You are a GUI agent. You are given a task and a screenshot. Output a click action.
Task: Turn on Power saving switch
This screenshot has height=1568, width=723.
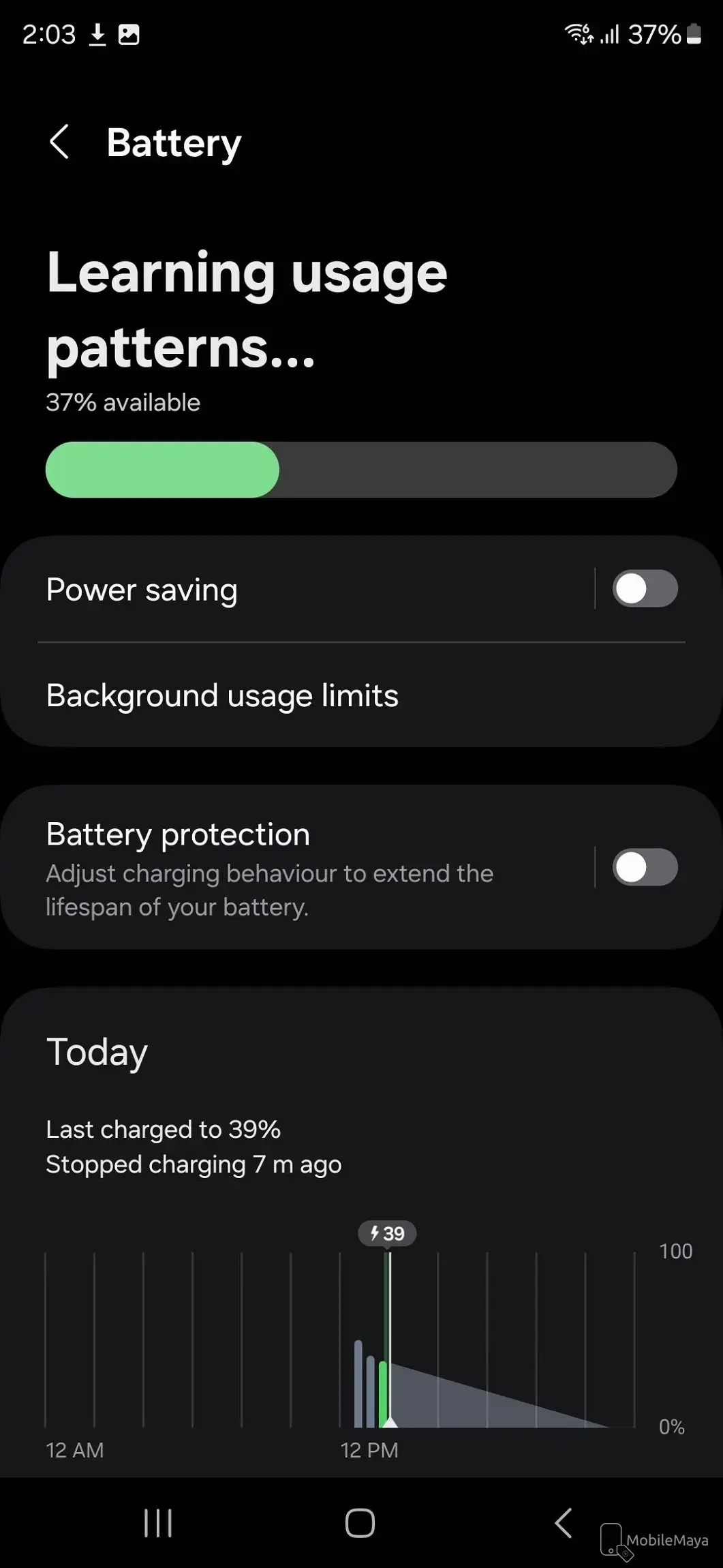pyautogui.click(x=644, y=588)
